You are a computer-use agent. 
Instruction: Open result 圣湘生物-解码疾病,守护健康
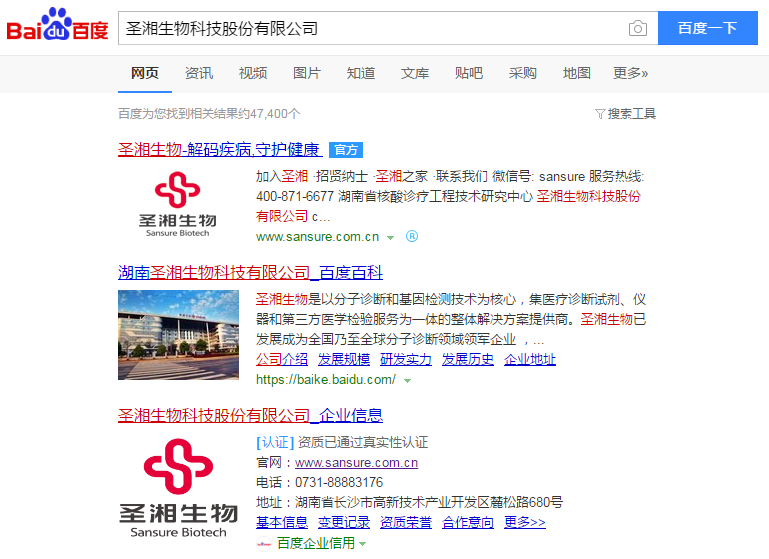tap(219, 150)
